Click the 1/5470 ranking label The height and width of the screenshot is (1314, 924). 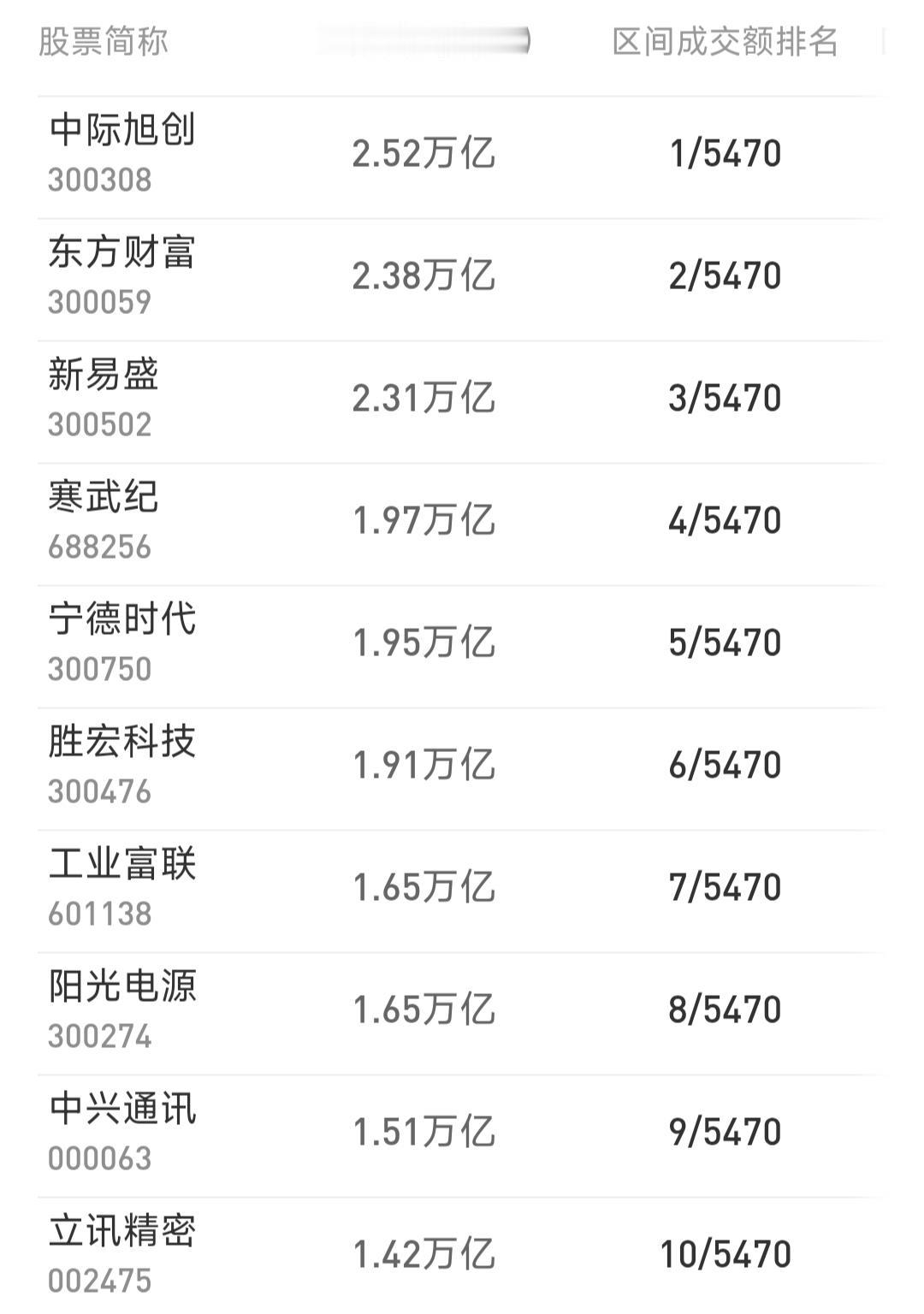pos(725,152)
